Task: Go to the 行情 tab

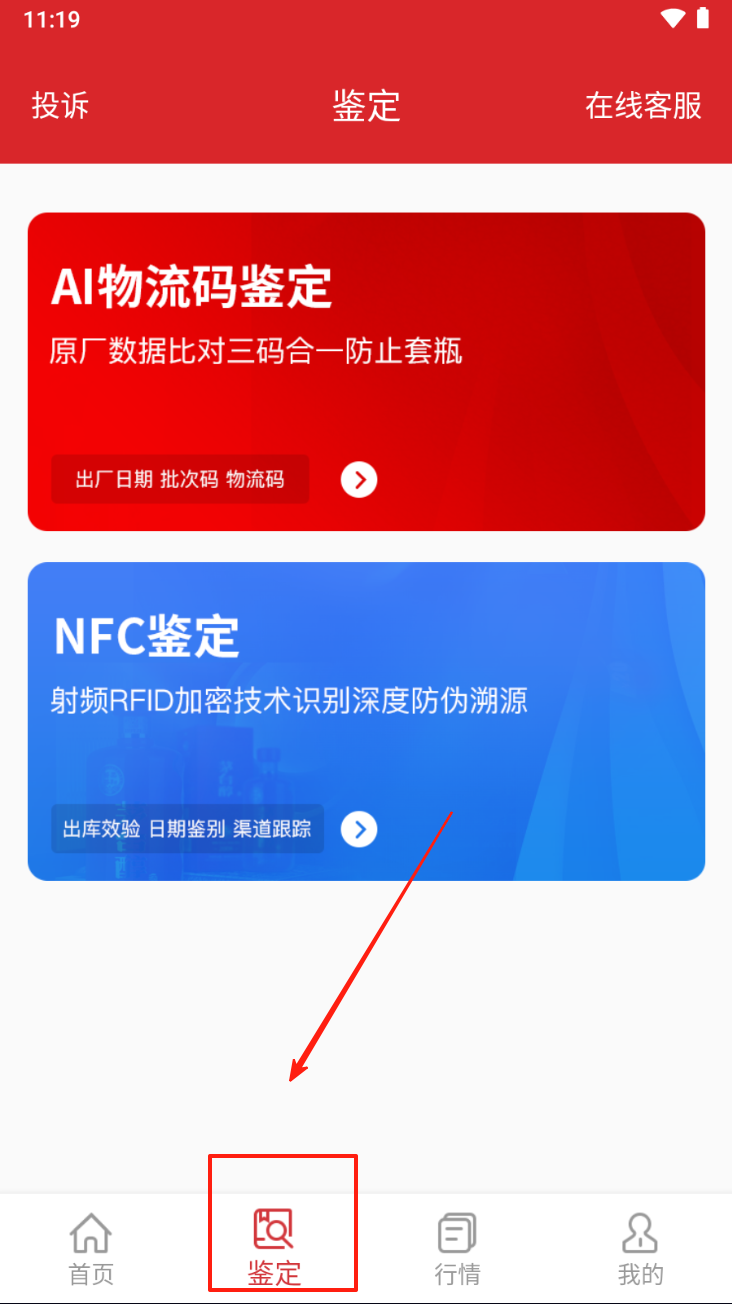Action: pyautogui.click(x=457, y=1248)
